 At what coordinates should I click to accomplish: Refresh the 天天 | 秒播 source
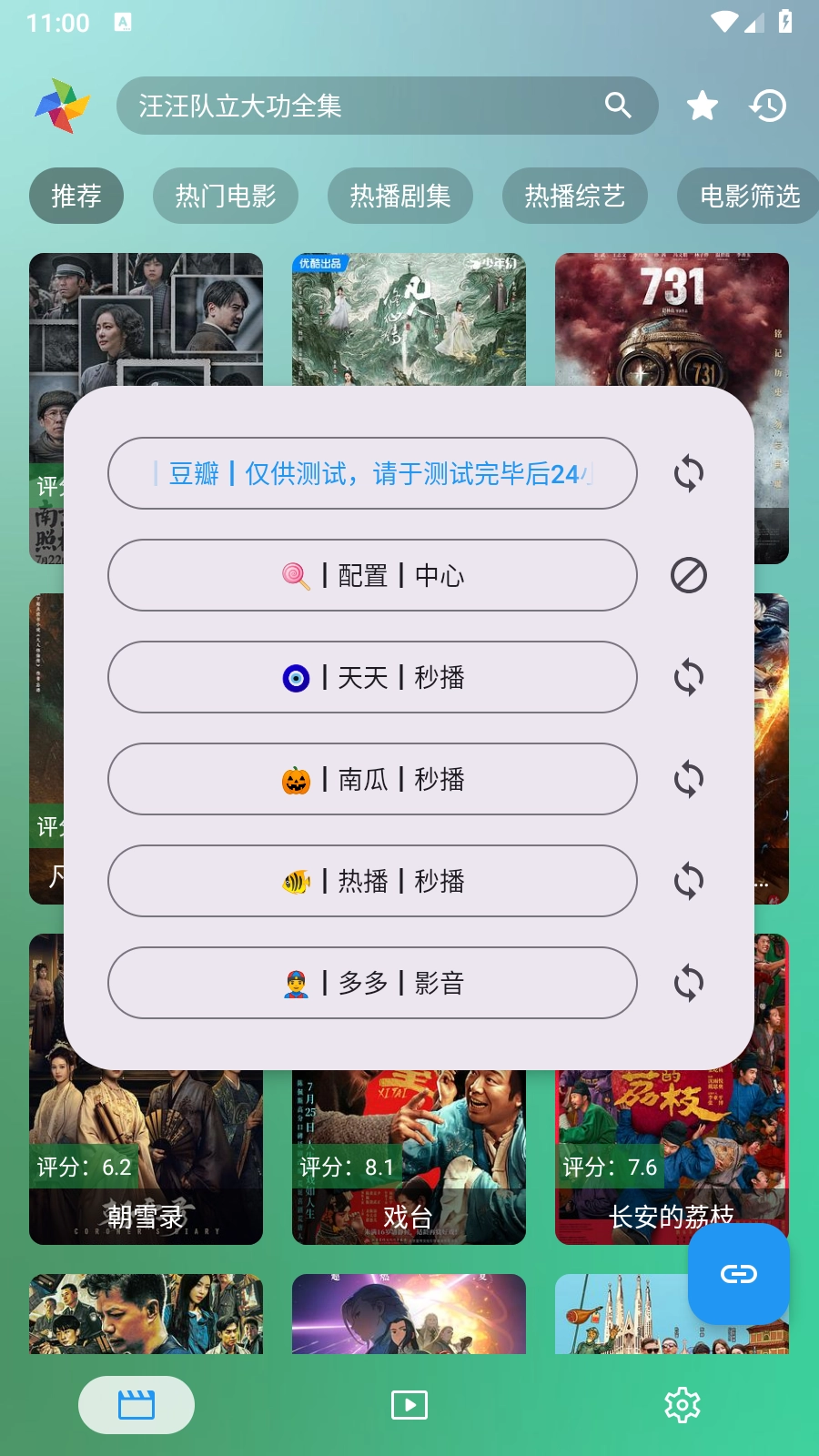(x=689, y=677)
